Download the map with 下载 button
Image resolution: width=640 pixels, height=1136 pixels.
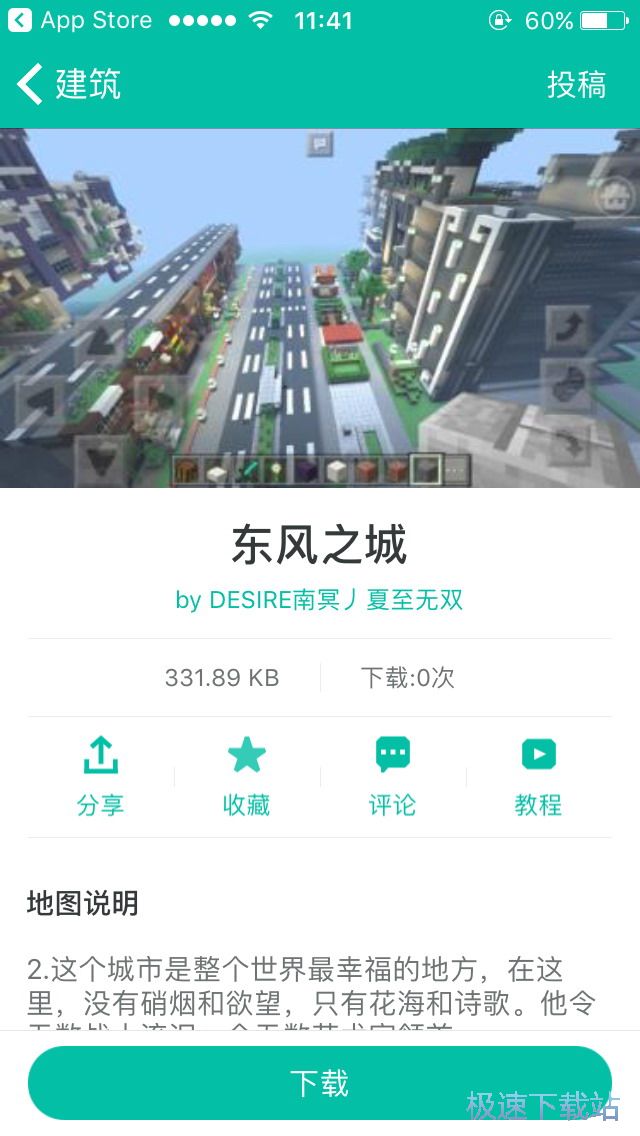click(320, 1083)
